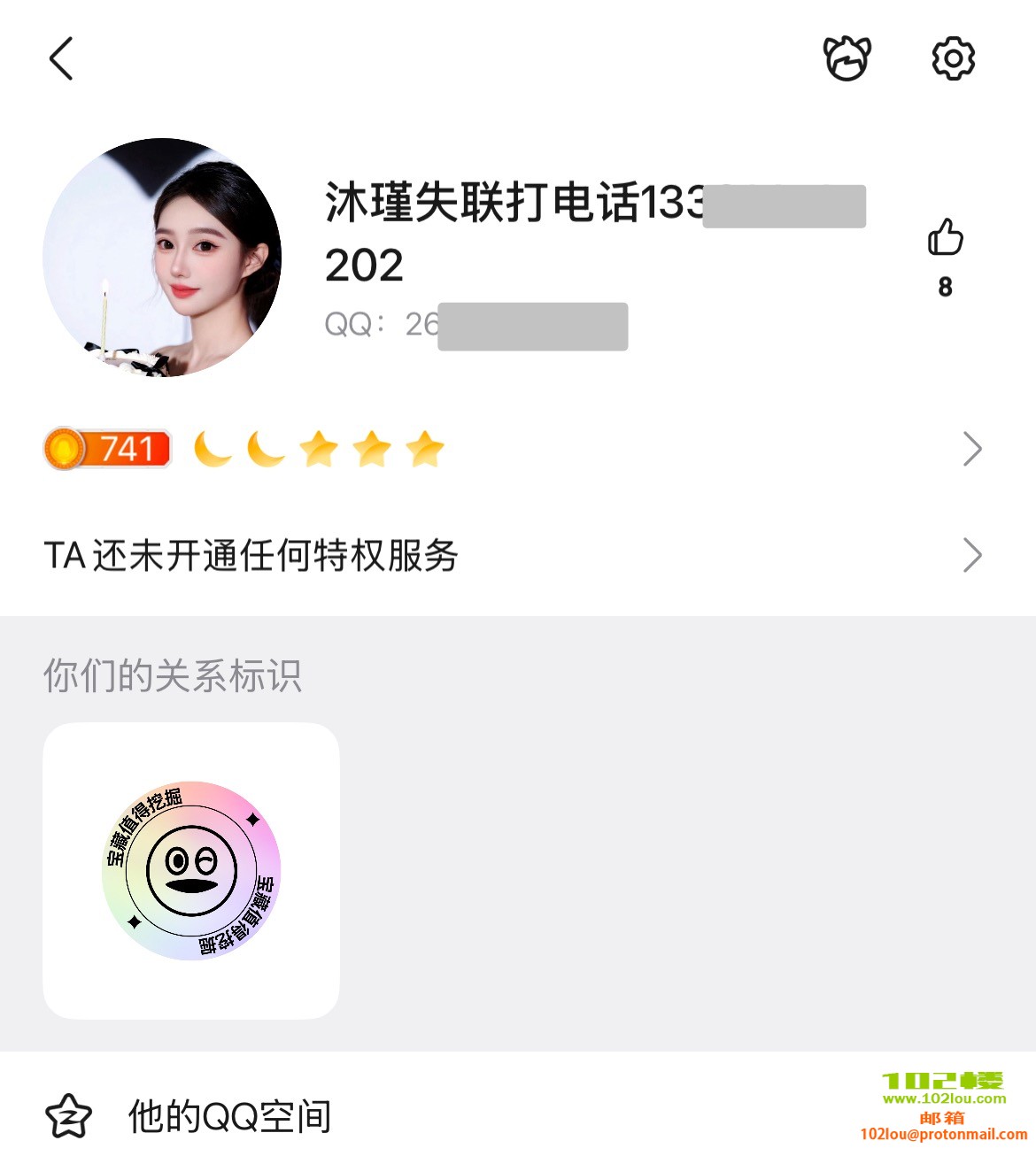Open the 宝藏值得挖掘 relationship badge card
The height and width of the screenshot is (1156, 1036).
pos(191,871)
